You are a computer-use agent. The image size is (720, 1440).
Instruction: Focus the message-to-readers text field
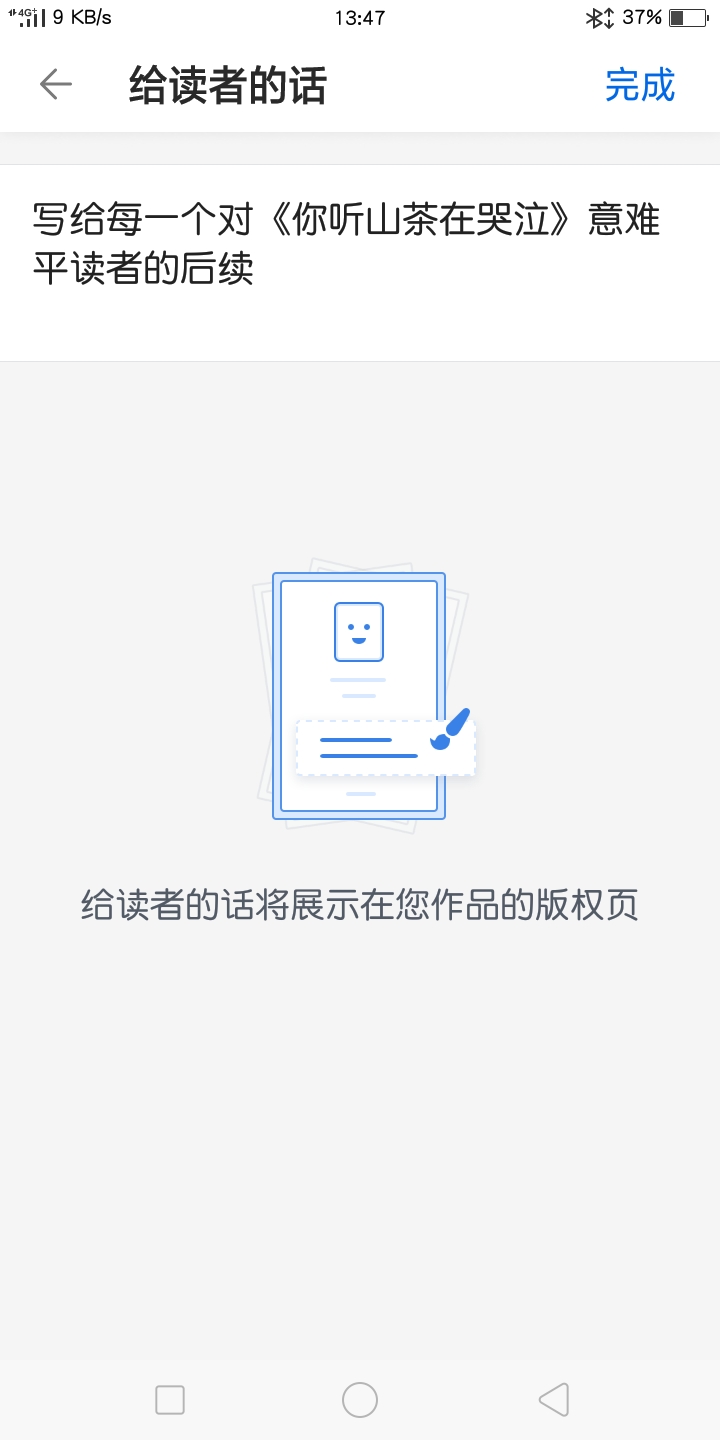(360, 262)
